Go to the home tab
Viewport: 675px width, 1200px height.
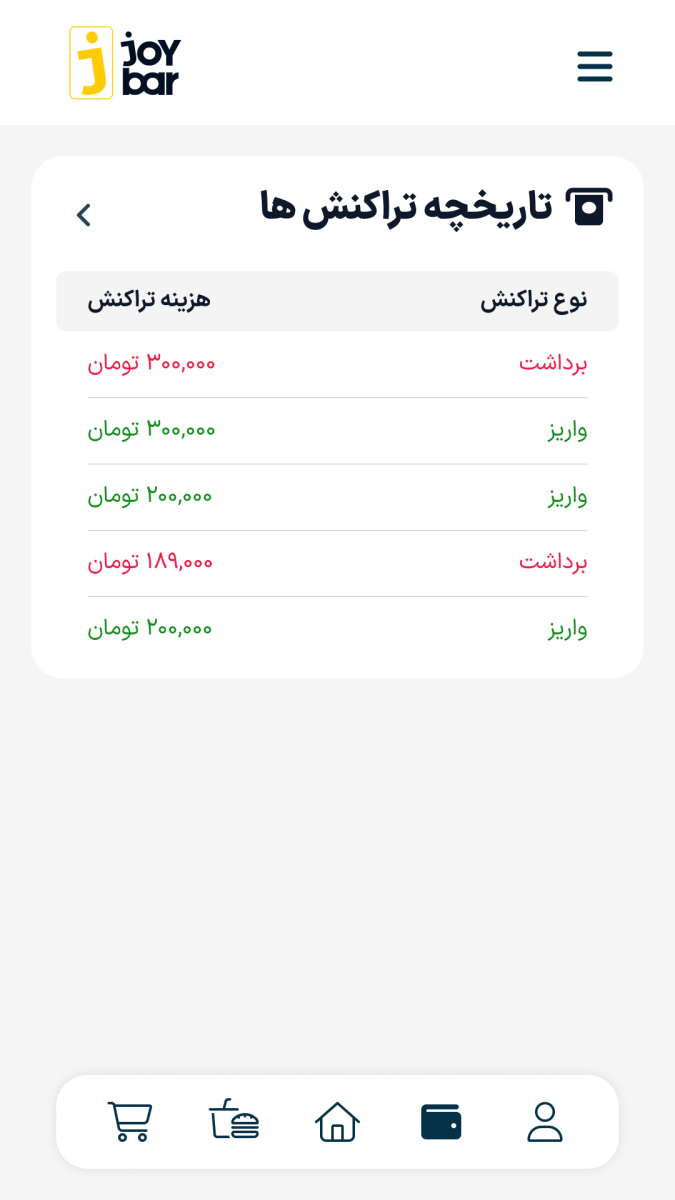coord(337,1121)
